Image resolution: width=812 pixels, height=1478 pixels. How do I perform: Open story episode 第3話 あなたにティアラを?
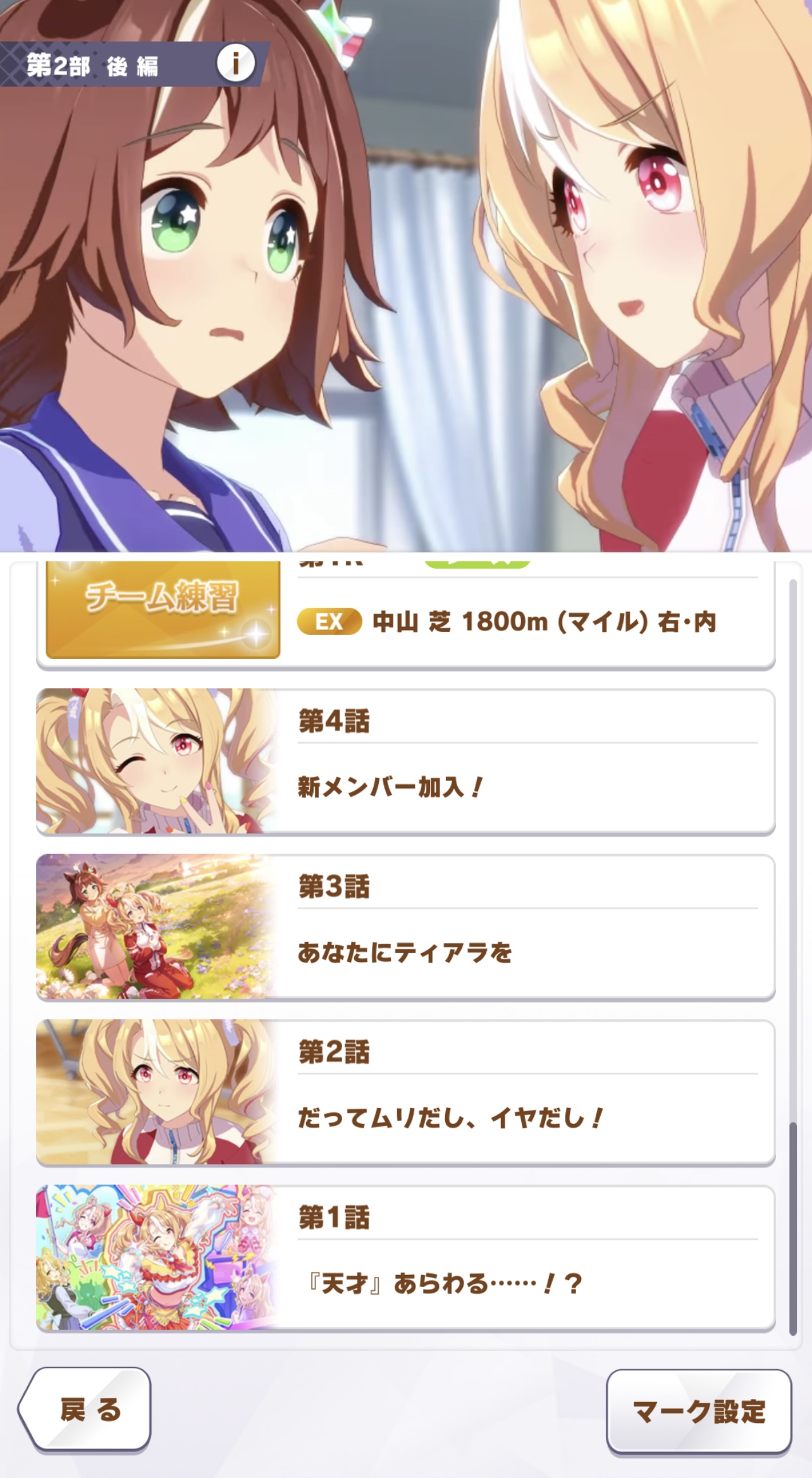tap(405, 927)
